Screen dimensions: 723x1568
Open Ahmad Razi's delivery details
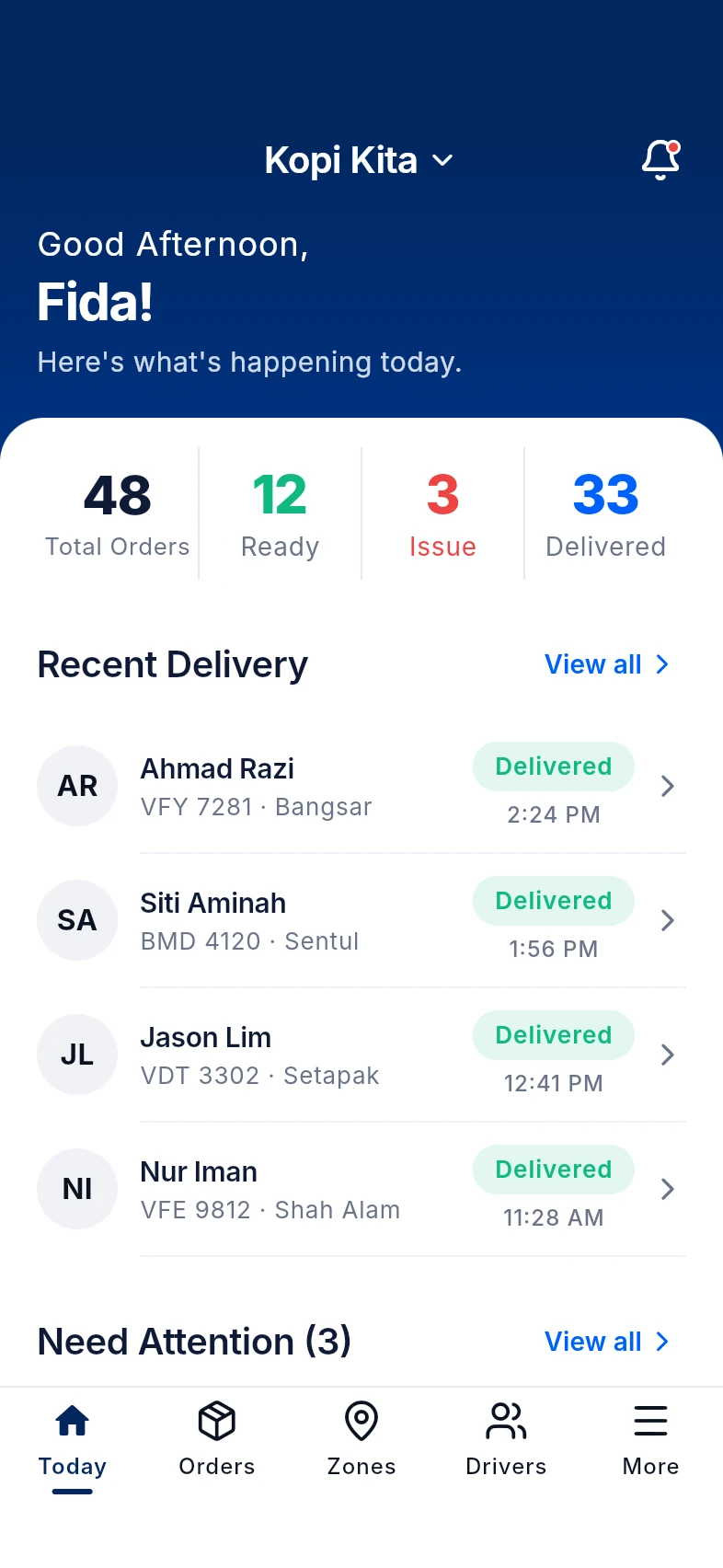(x=361, y=786)
